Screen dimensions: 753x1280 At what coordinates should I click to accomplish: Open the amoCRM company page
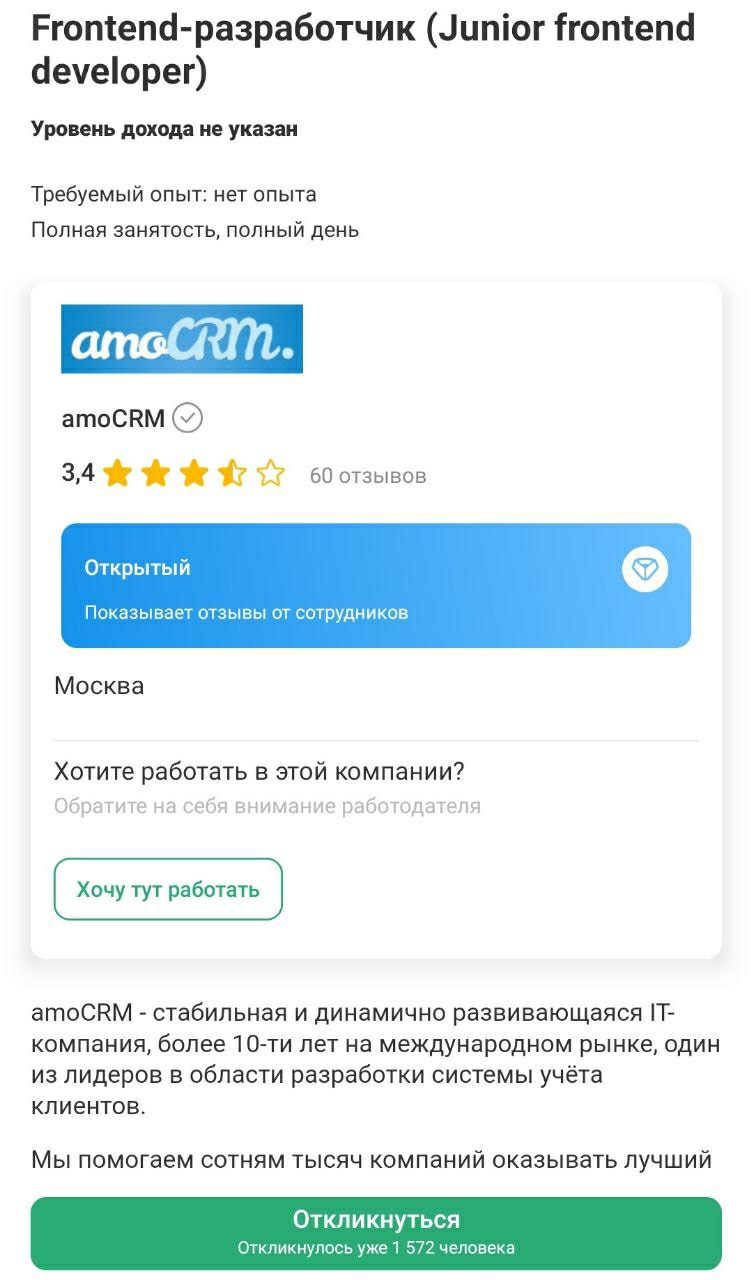(x=113, y=418)
